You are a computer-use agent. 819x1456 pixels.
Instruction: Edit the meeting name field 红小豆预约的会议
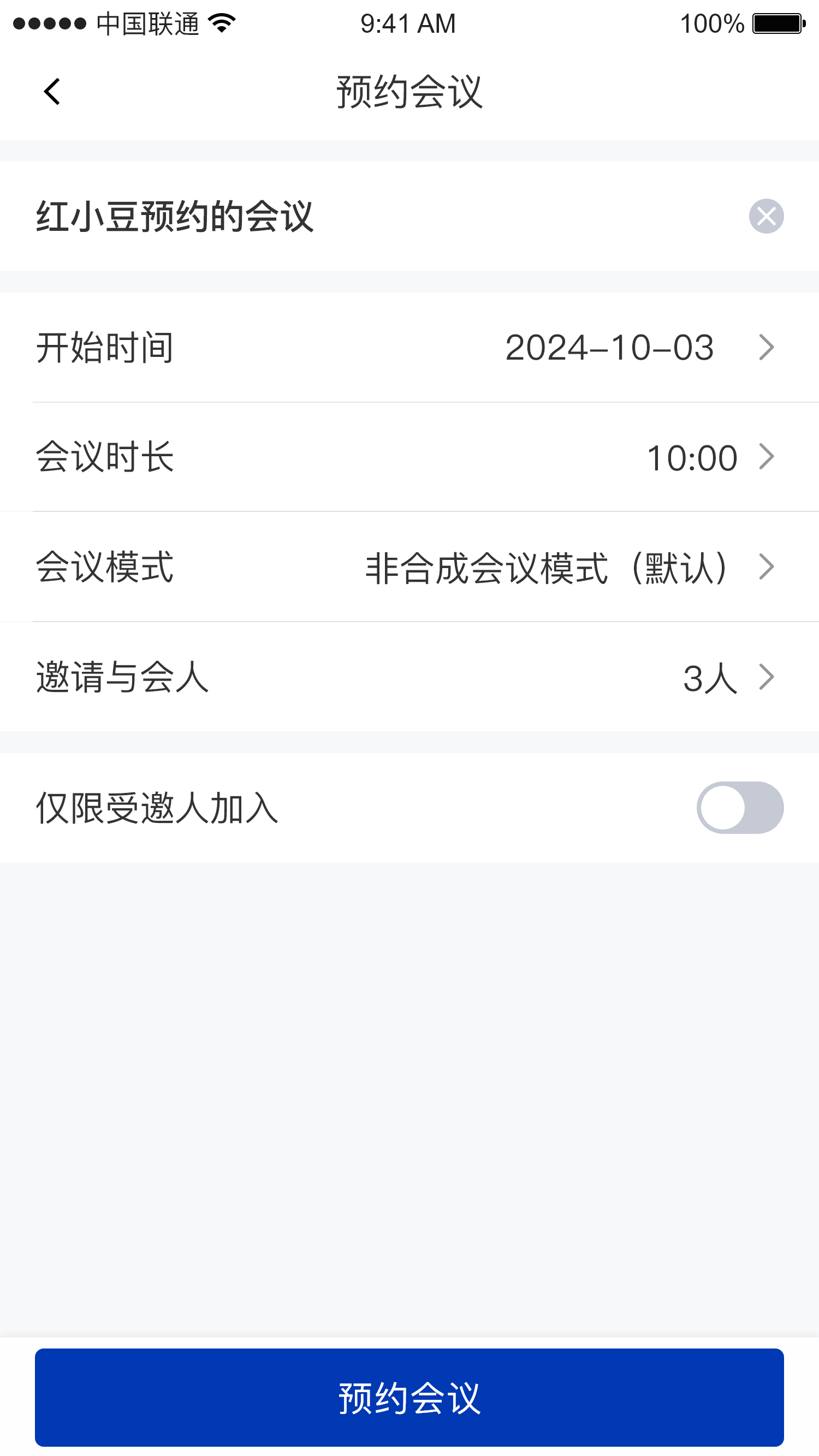[340, 216]
